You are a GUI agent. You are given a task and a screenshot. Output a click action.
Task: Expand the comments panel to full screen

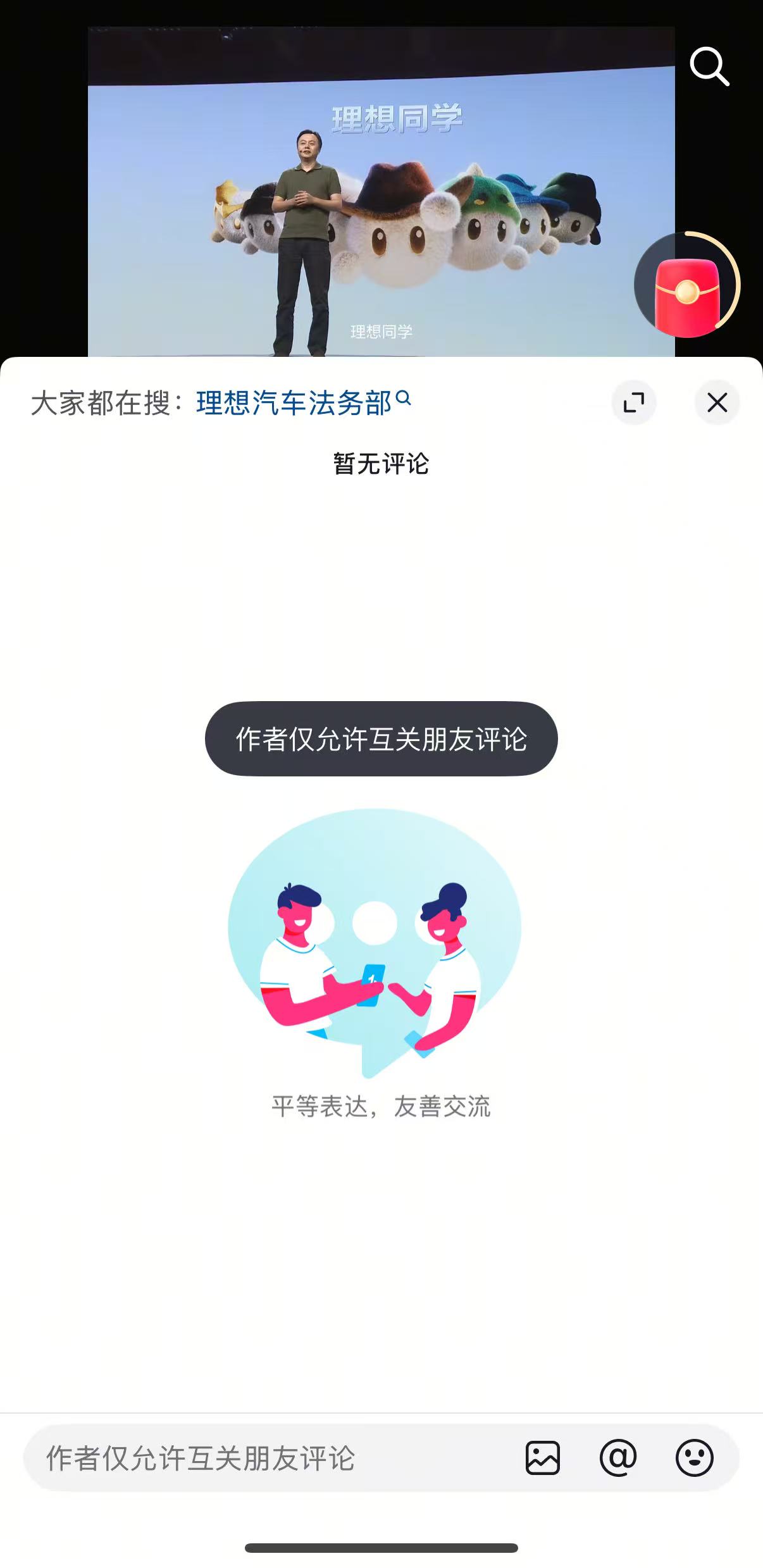633,402
